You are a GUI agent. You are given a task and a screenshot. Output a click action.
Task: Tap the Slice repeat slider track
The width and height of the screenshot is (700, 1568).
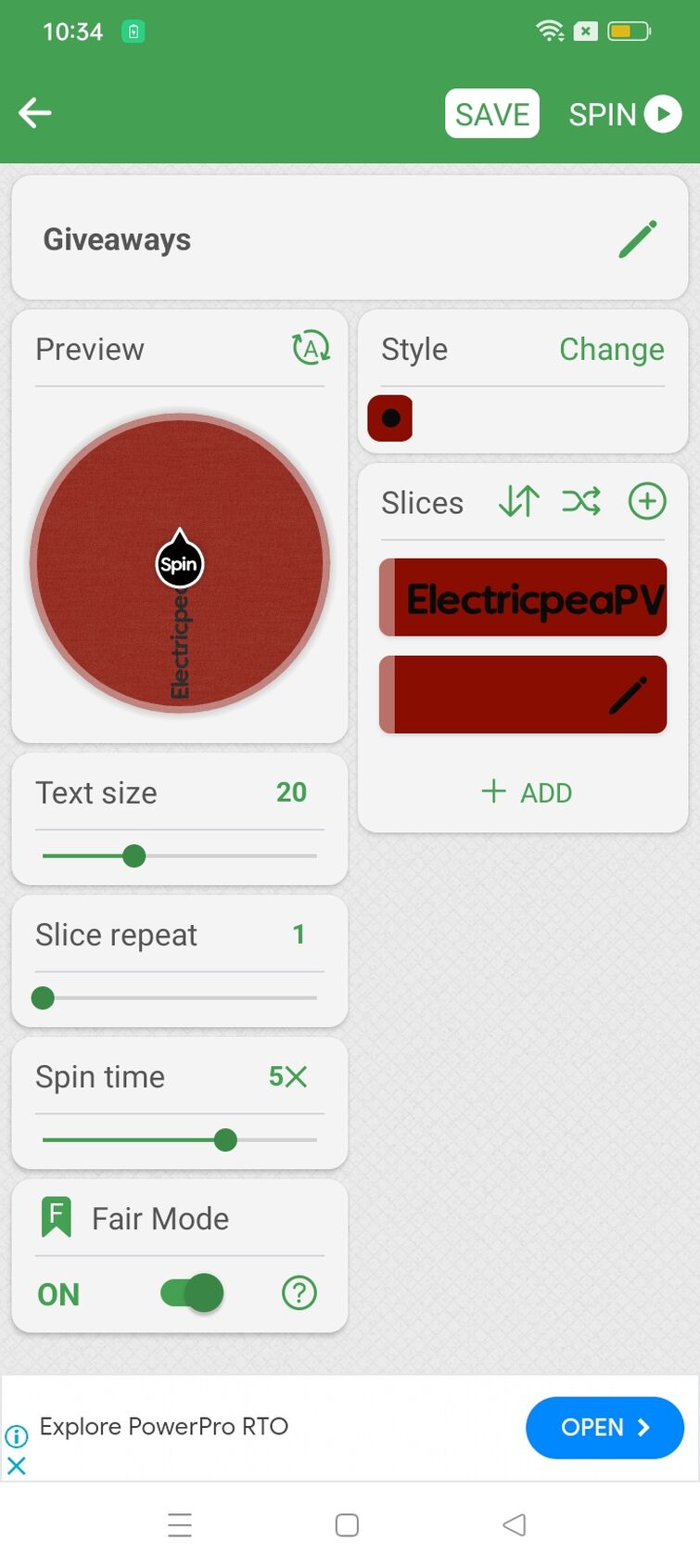(180, 997)
